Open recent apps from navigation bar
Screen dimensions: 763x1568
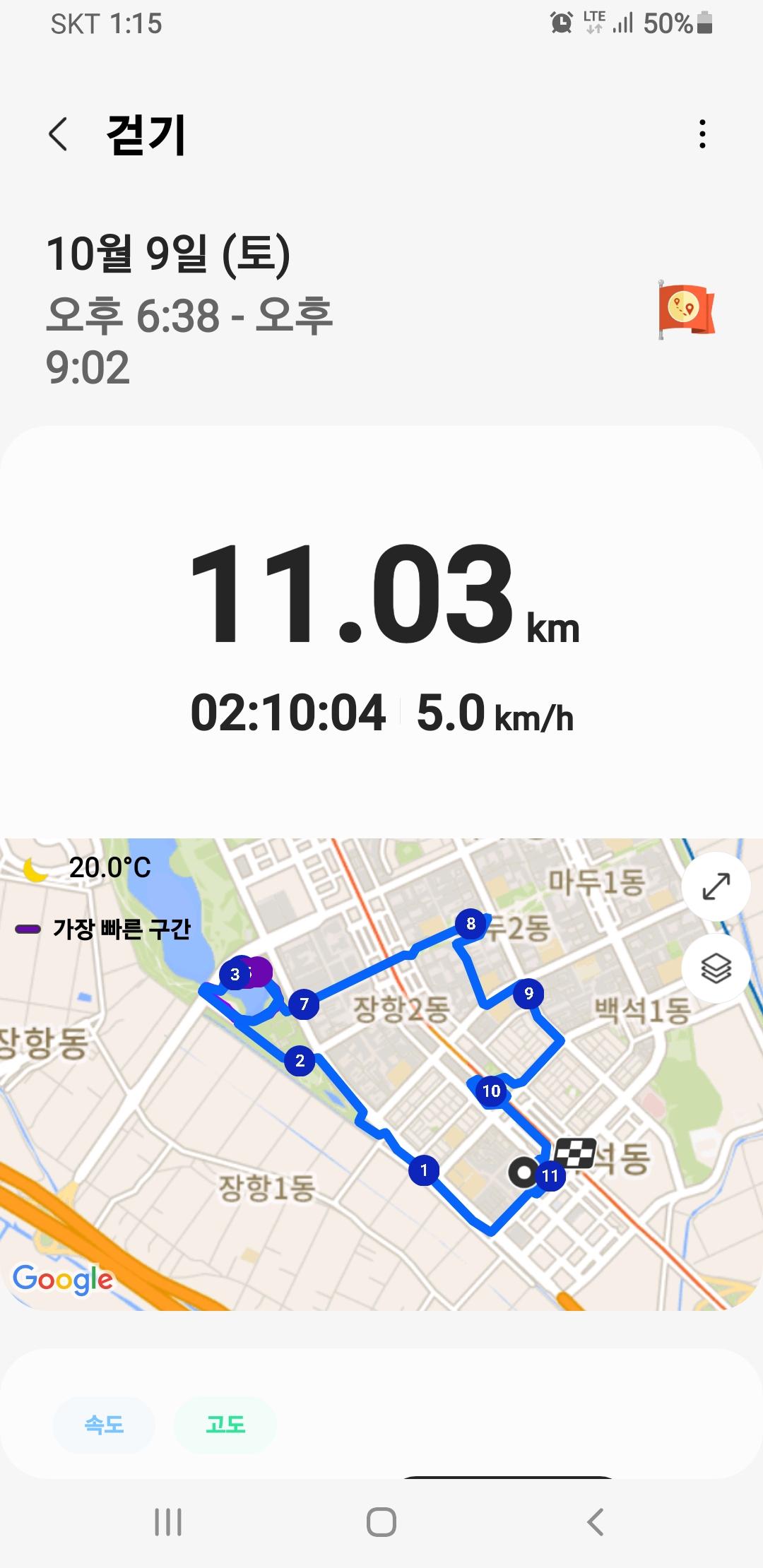168,1522
